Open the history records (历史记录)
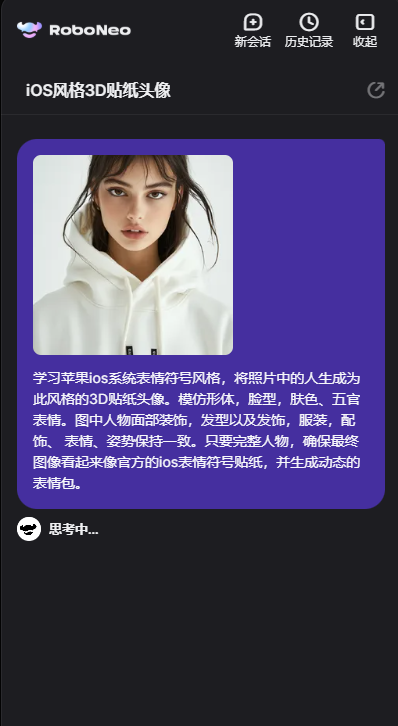398x726 pixels. click(309, 31)
